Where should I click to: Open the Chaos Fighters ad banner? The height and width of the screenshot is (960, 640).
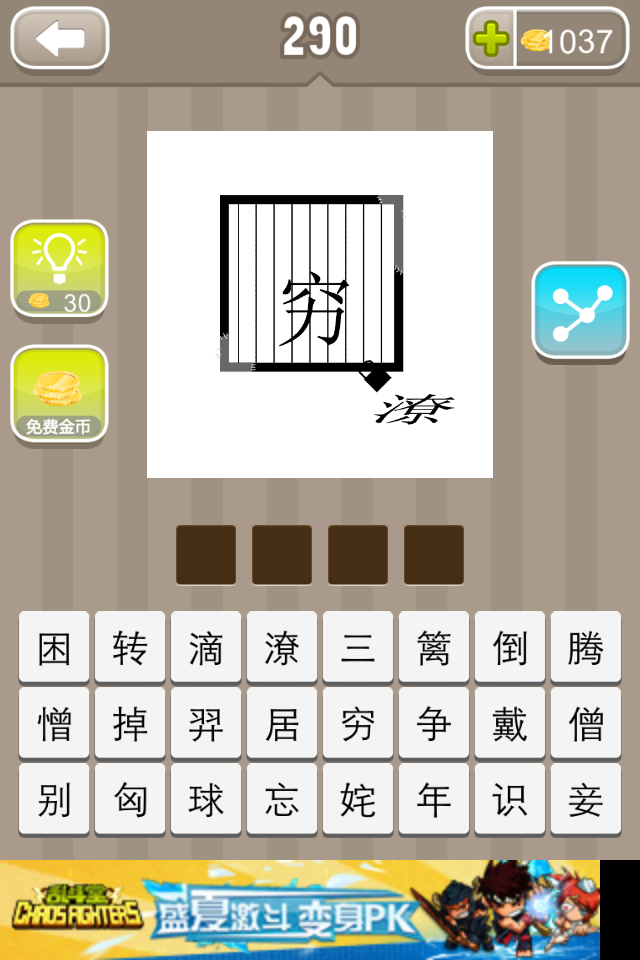tap(300, 909)
